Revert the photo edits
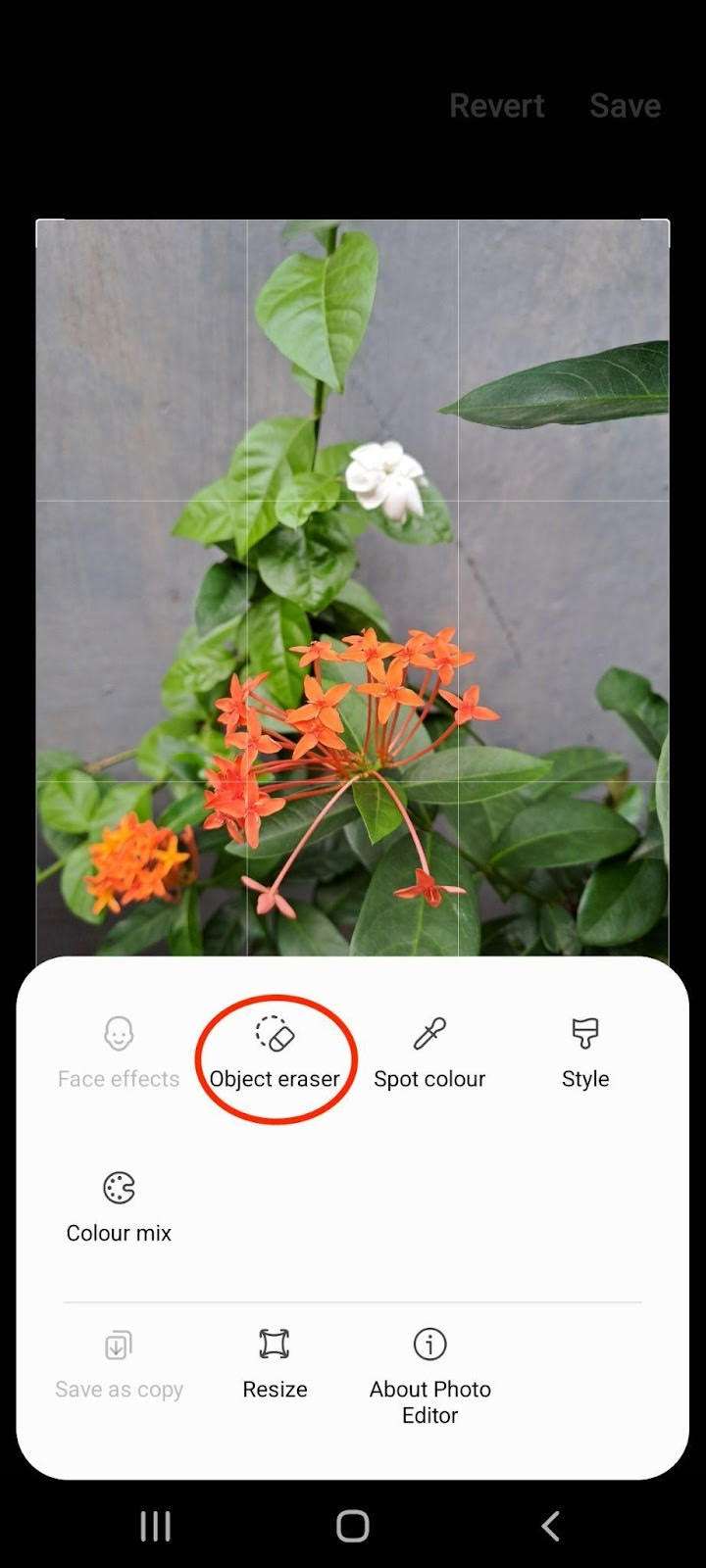This screenshot has height=1568, width=706. tap(496, 106)
